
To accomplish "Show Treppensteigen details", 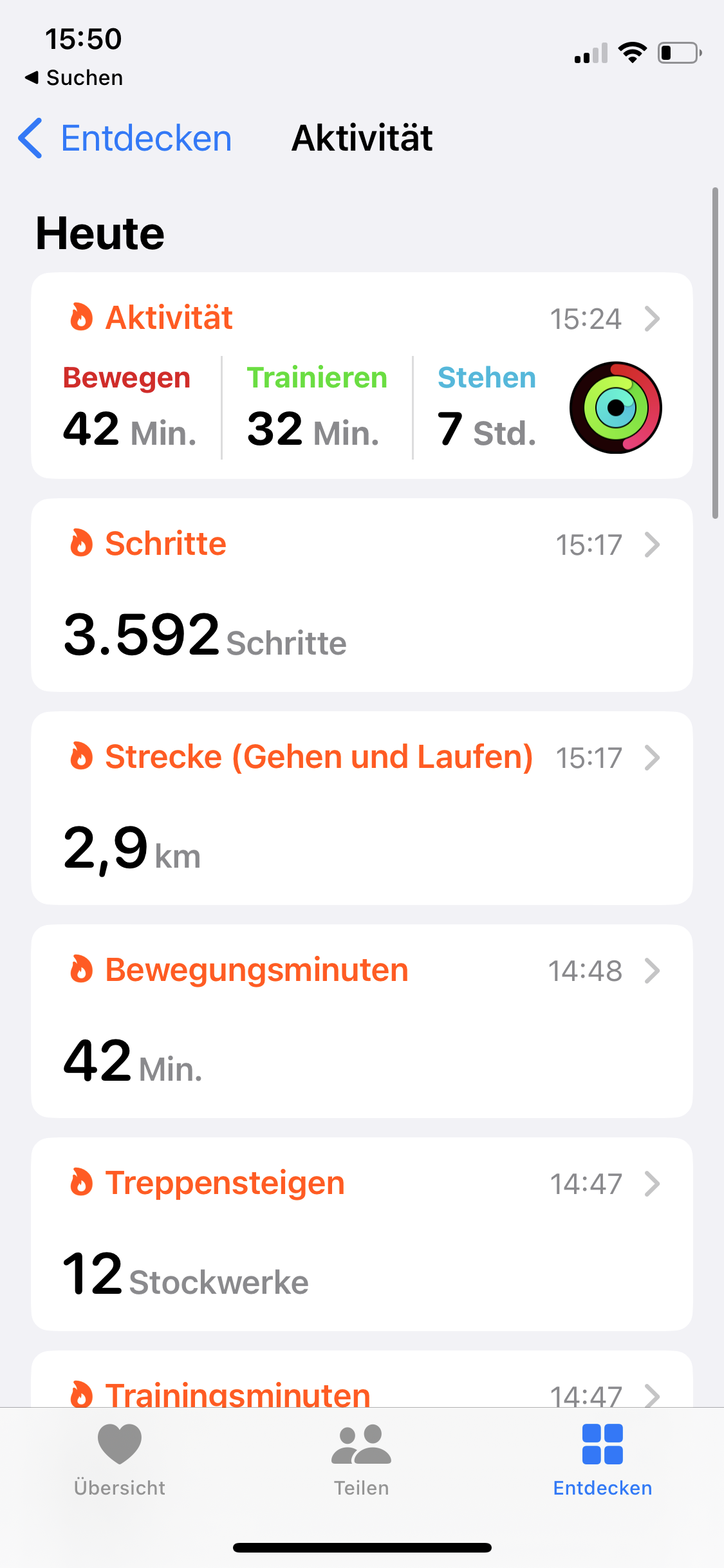I will tap(362, 1234).
